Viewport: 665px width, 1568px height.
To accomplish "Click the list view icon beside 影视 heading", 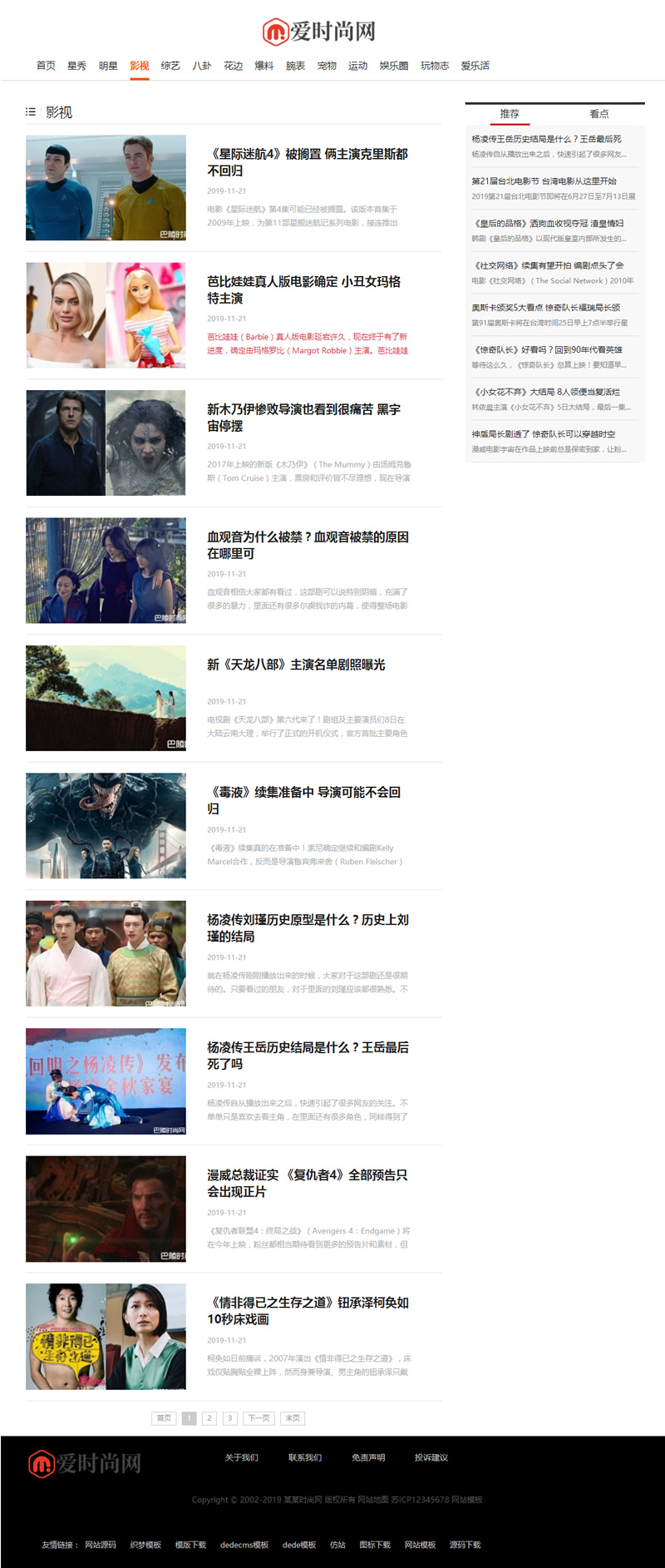I will point(31,111).
